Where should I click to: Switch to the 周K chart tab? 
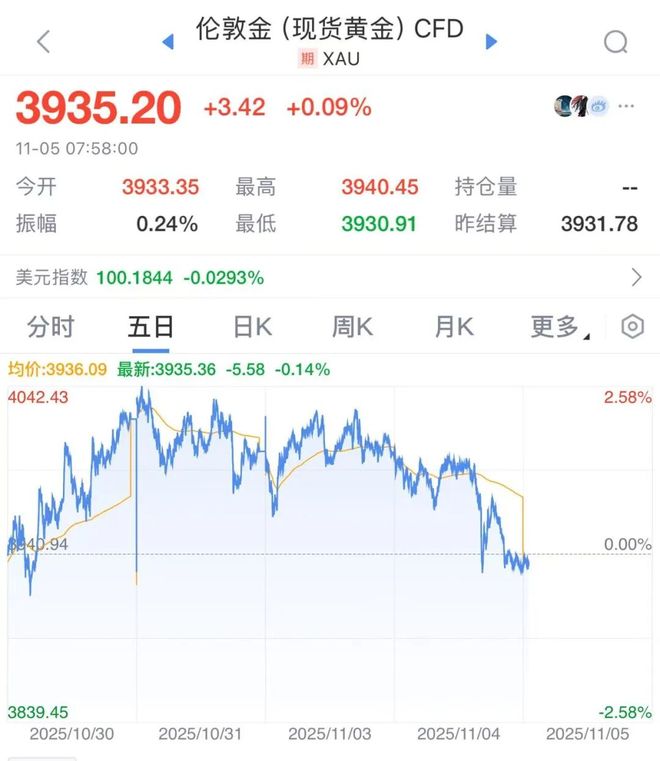click(x=352, y=326)
